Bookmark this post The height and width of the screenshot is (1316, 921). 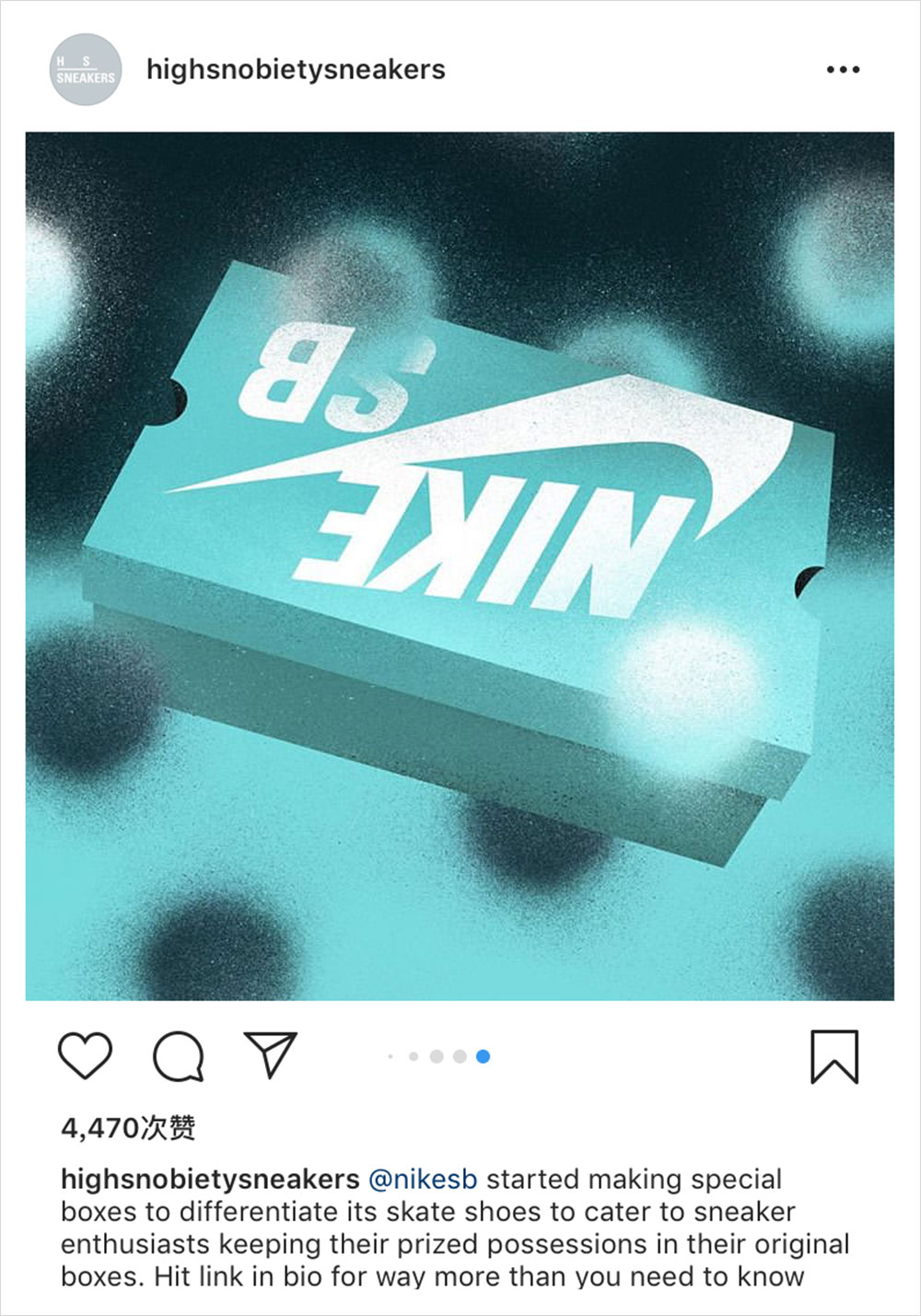click(834, 1056)
